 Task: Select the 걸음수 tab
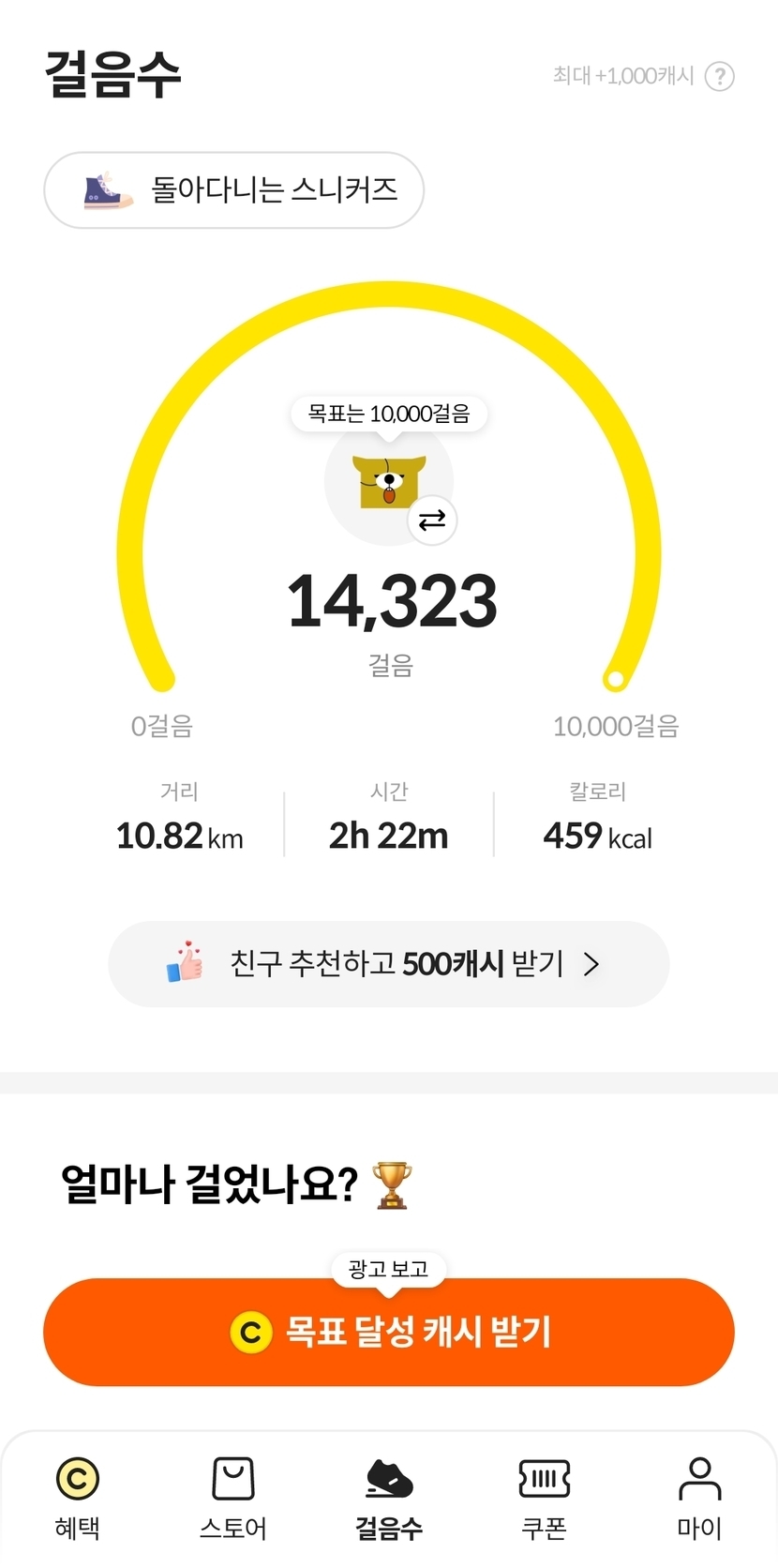coord(389,1498)
